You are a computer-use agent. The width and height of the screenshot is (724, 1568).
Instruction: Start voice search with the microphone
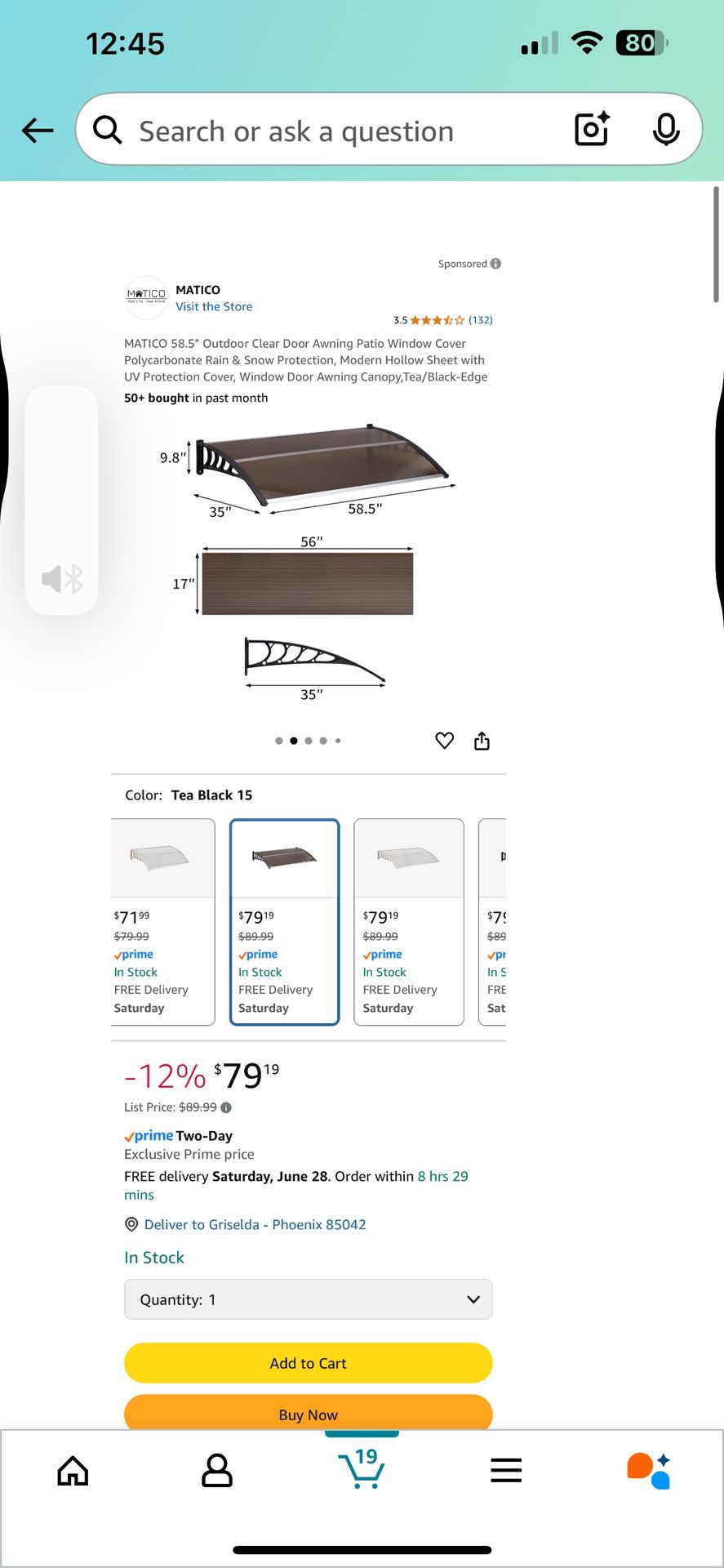point(665,129)
